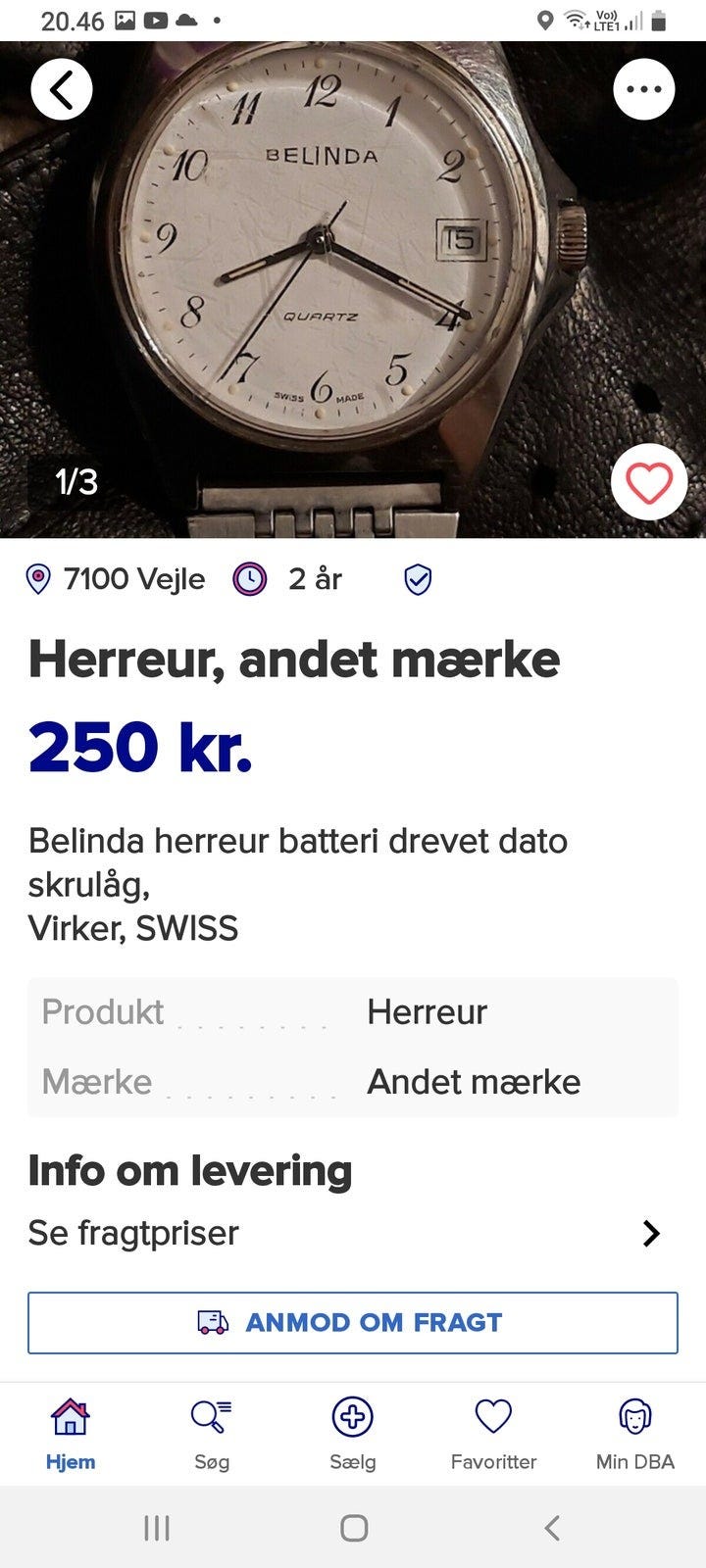Go to the Favoritter tab

[493, 1434]
